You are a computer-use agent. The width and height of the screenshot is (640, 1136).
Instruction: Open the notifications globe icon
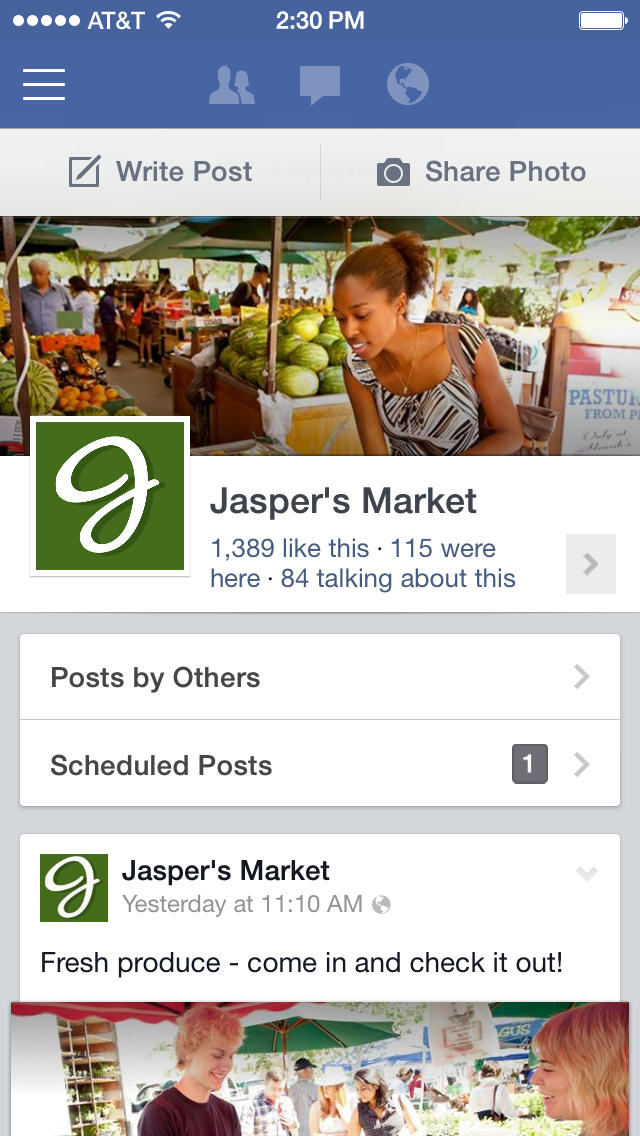click(x=408, y=85)
